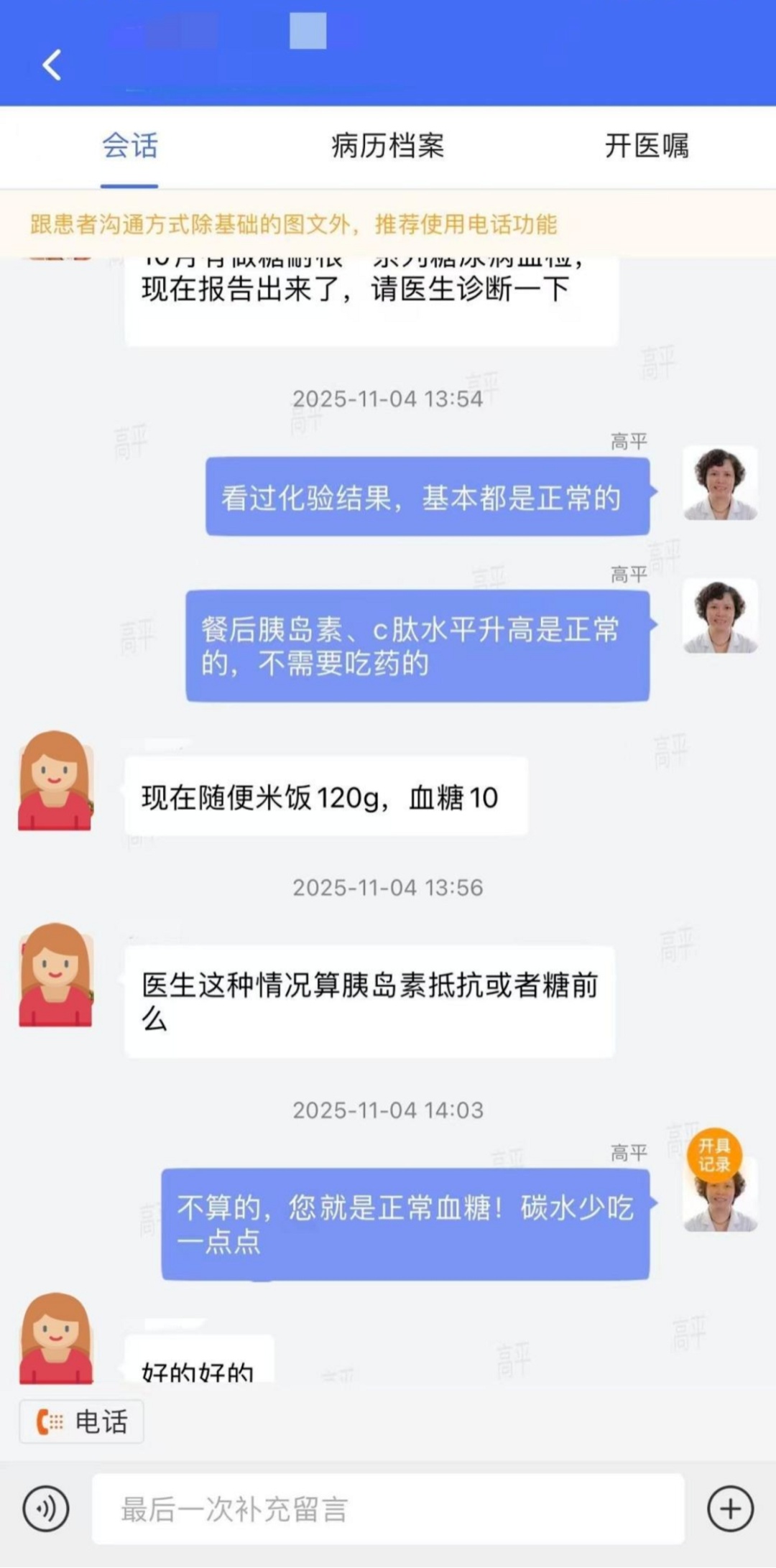Tap the voice input icon

pos(46,1509)
